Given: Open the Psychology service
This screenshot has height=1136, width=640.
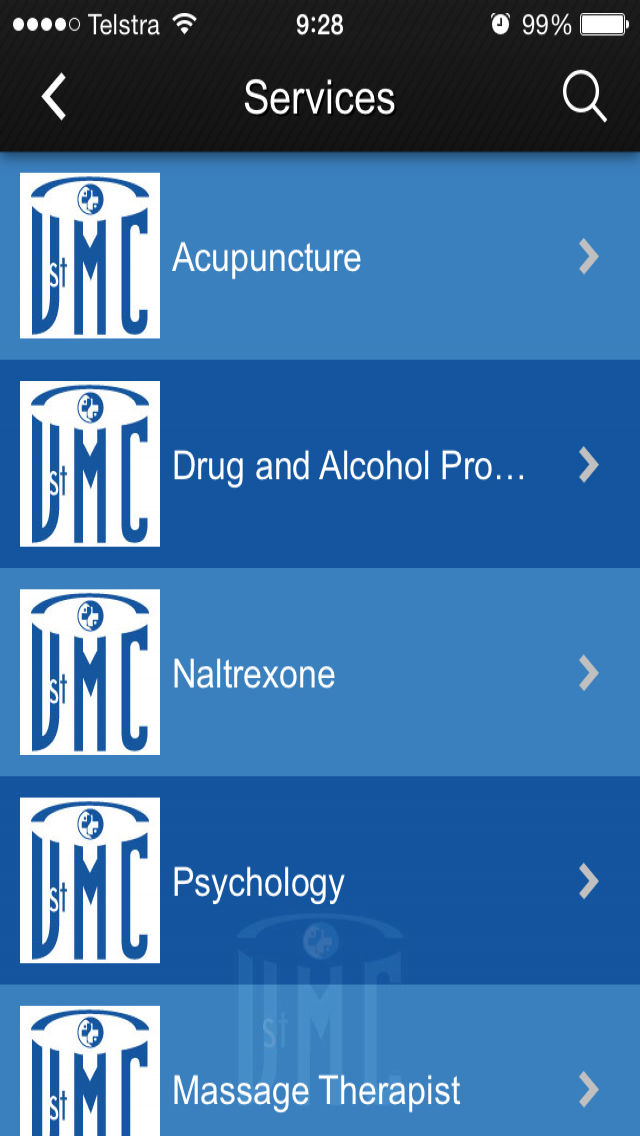Looking at the screenshot, I should (x=320, y=881).
